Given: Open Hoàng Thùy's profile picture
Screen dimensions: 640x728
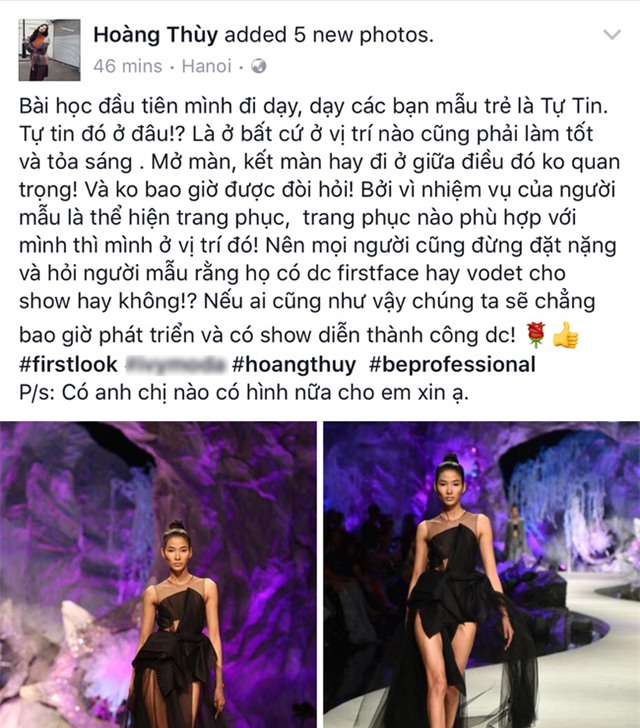Looking at the screenshot, I should [x=49, y=49].
